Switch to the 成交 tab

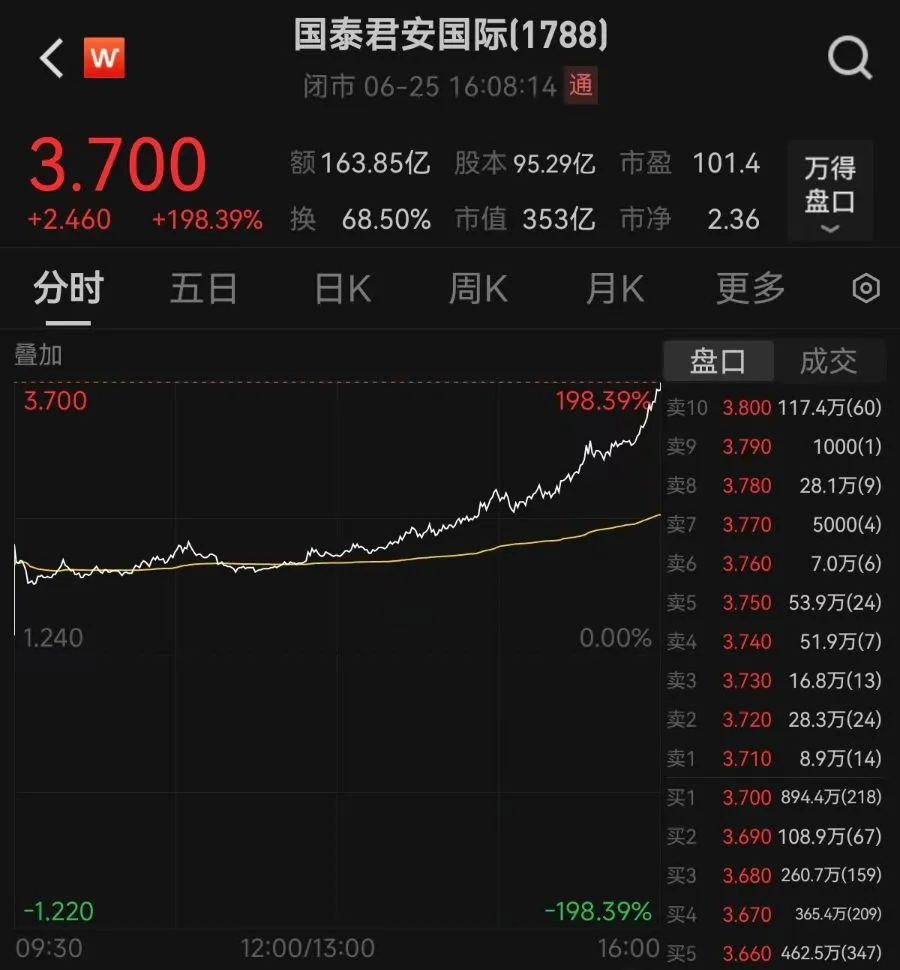828,361
